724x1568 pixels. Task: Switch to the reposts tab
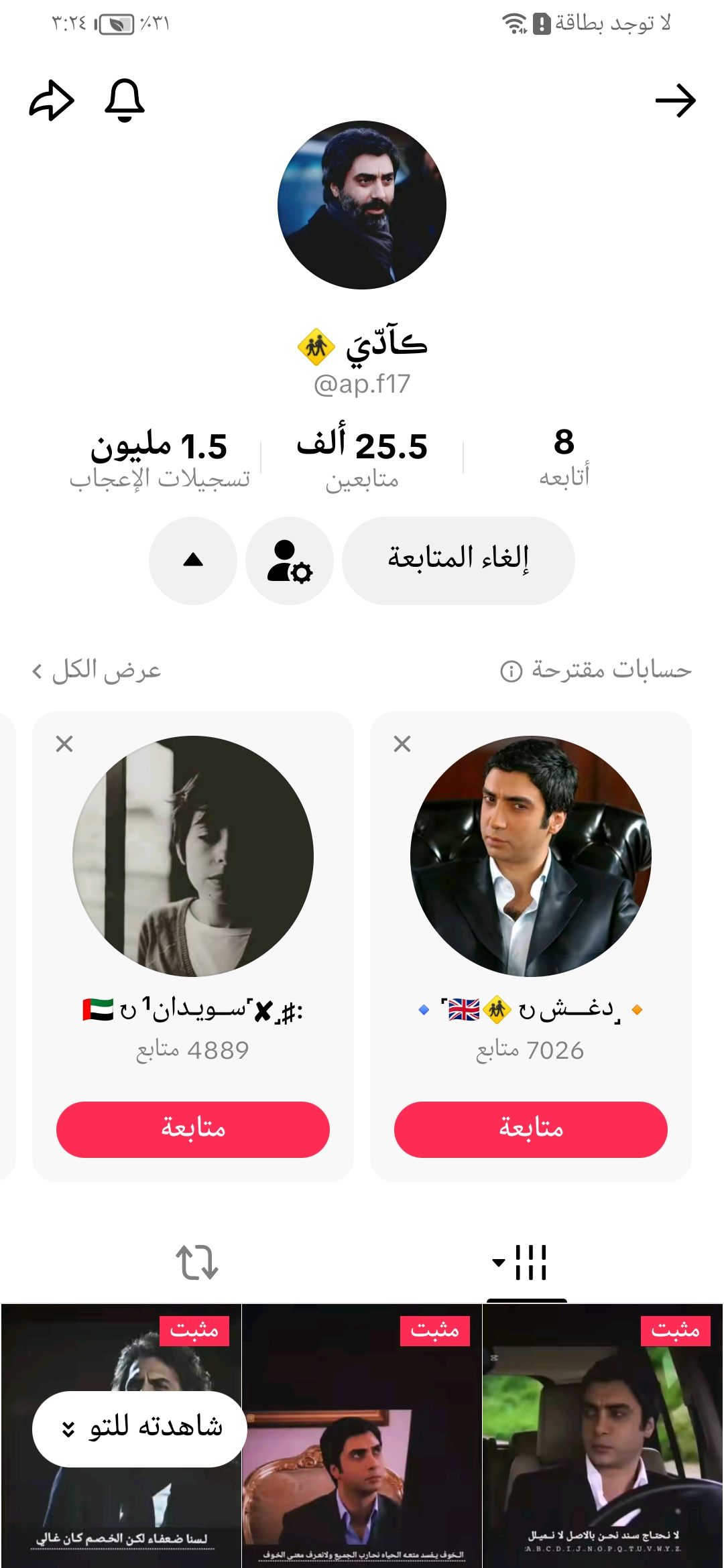[x=197, y=1263]
